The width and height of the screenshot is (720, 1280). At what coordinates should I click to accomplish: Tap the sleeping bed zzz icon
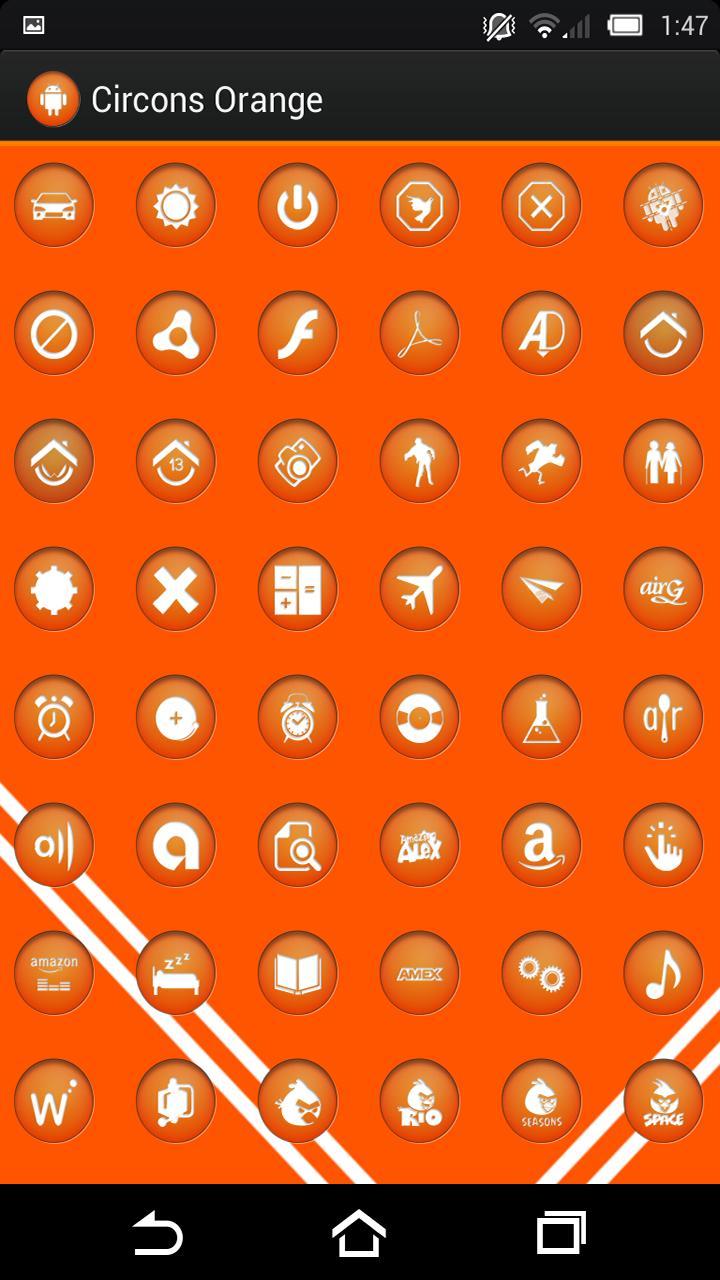tap(176, 972)
